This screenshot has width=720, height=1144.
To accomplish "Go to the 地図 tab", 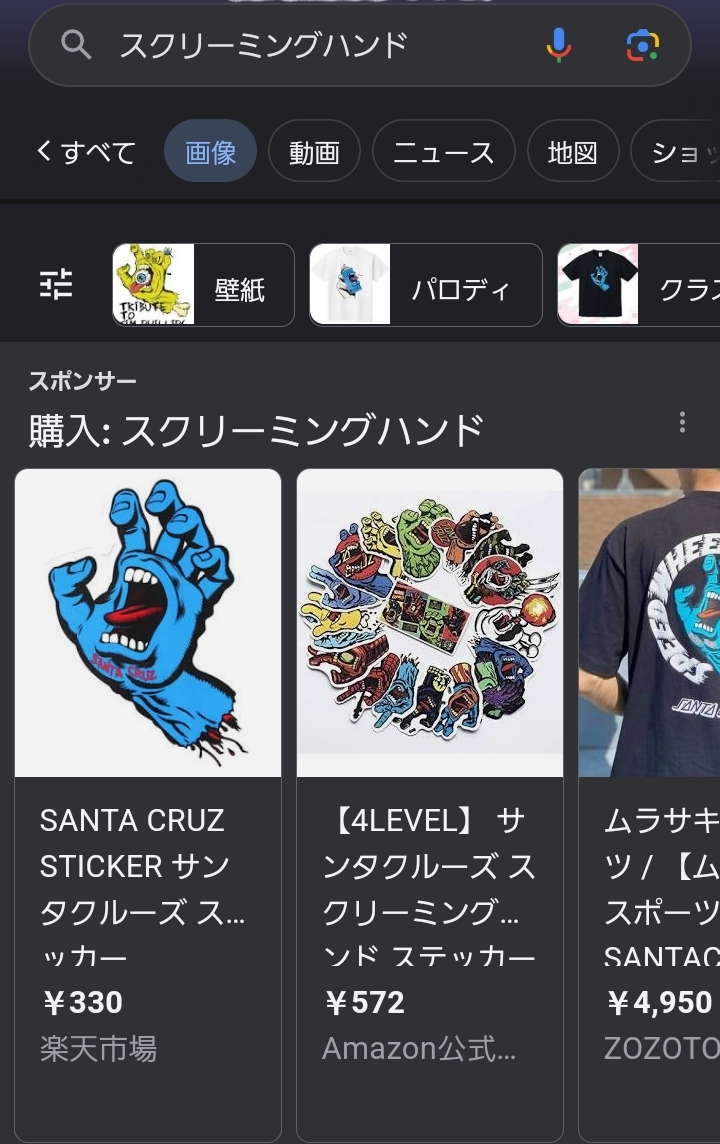I will tap(573, 152).
